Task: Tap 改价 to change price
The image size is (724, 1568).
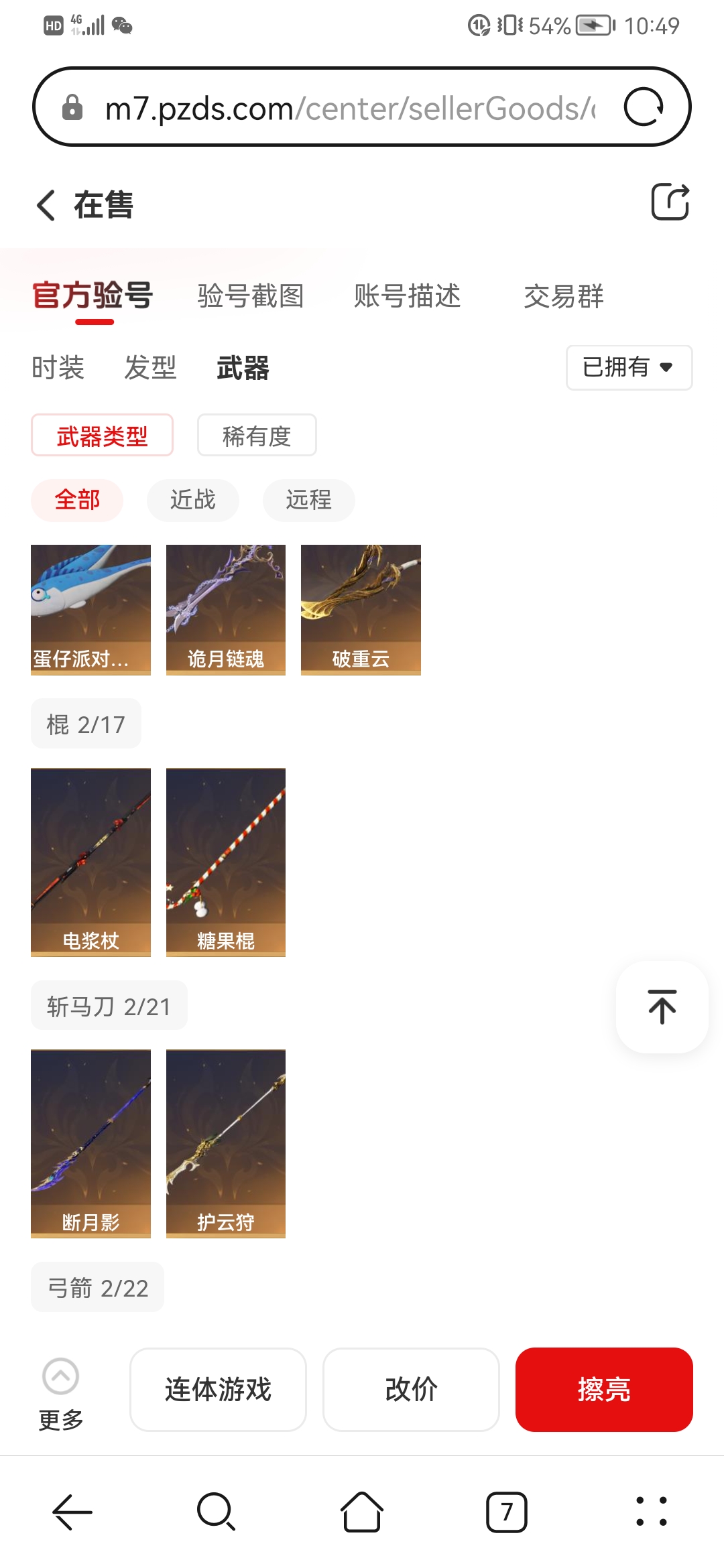Action: click(x=411, y=1389)
